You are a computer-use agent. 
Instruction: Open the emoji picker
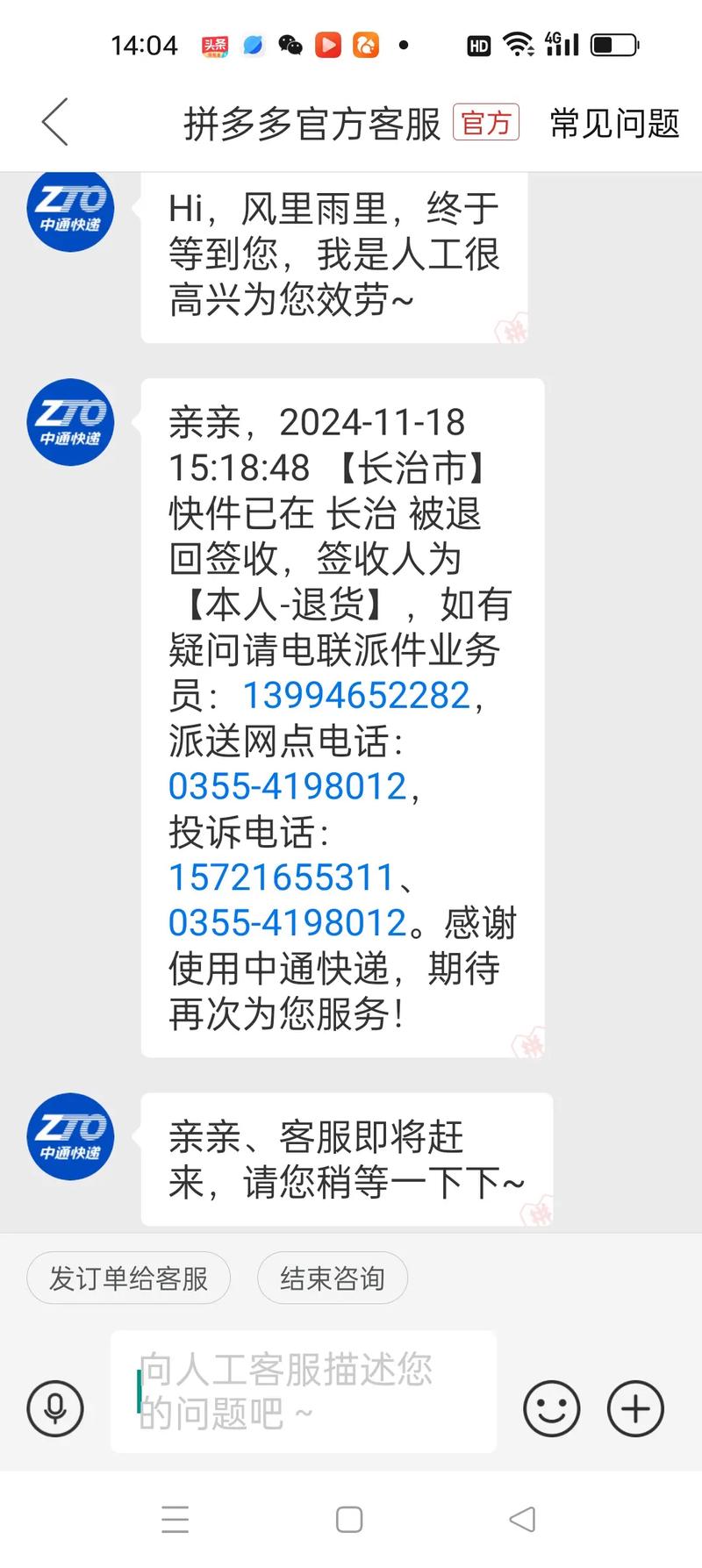click(551, 1407)
